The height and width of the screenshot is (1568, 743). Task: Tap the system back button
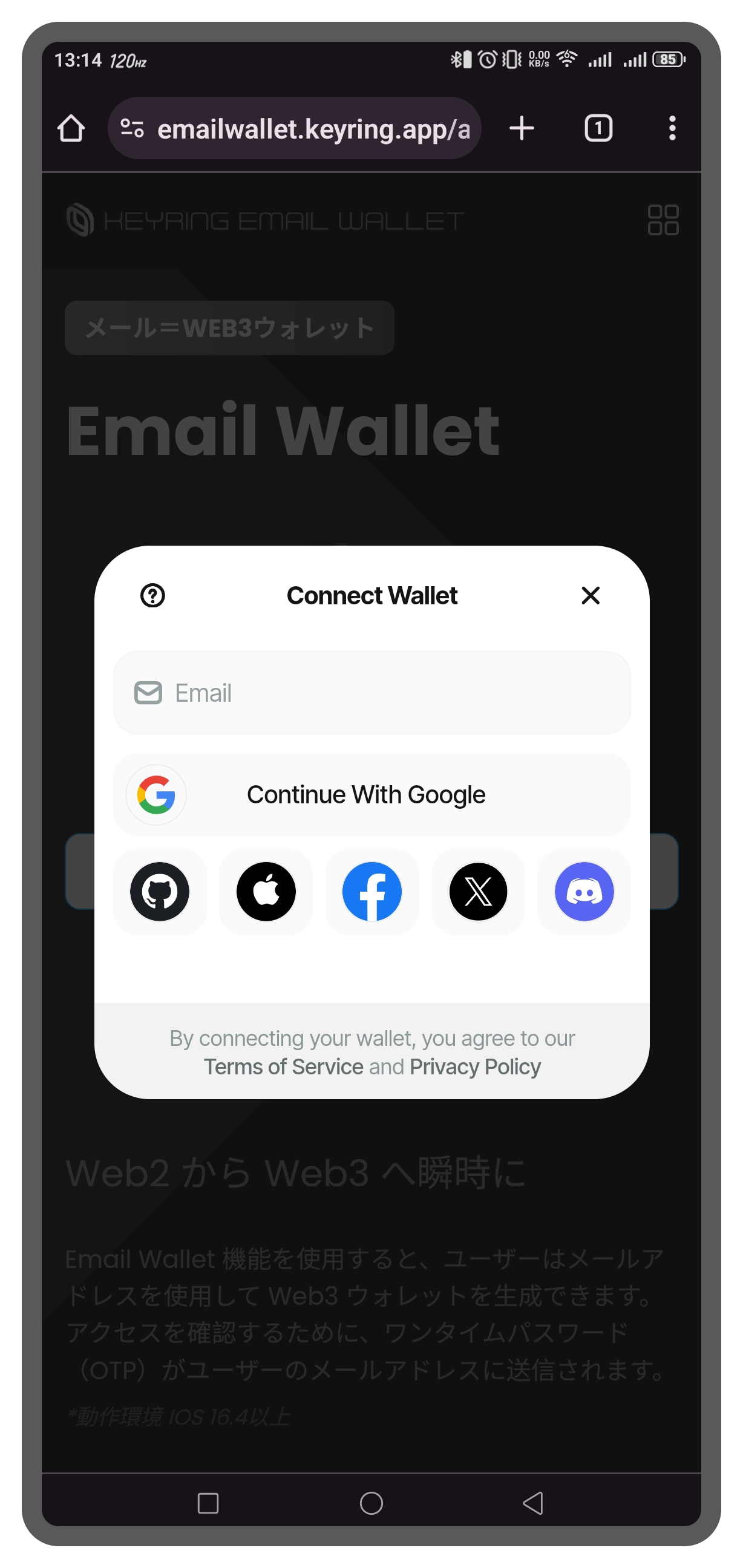click(533, 1503)
